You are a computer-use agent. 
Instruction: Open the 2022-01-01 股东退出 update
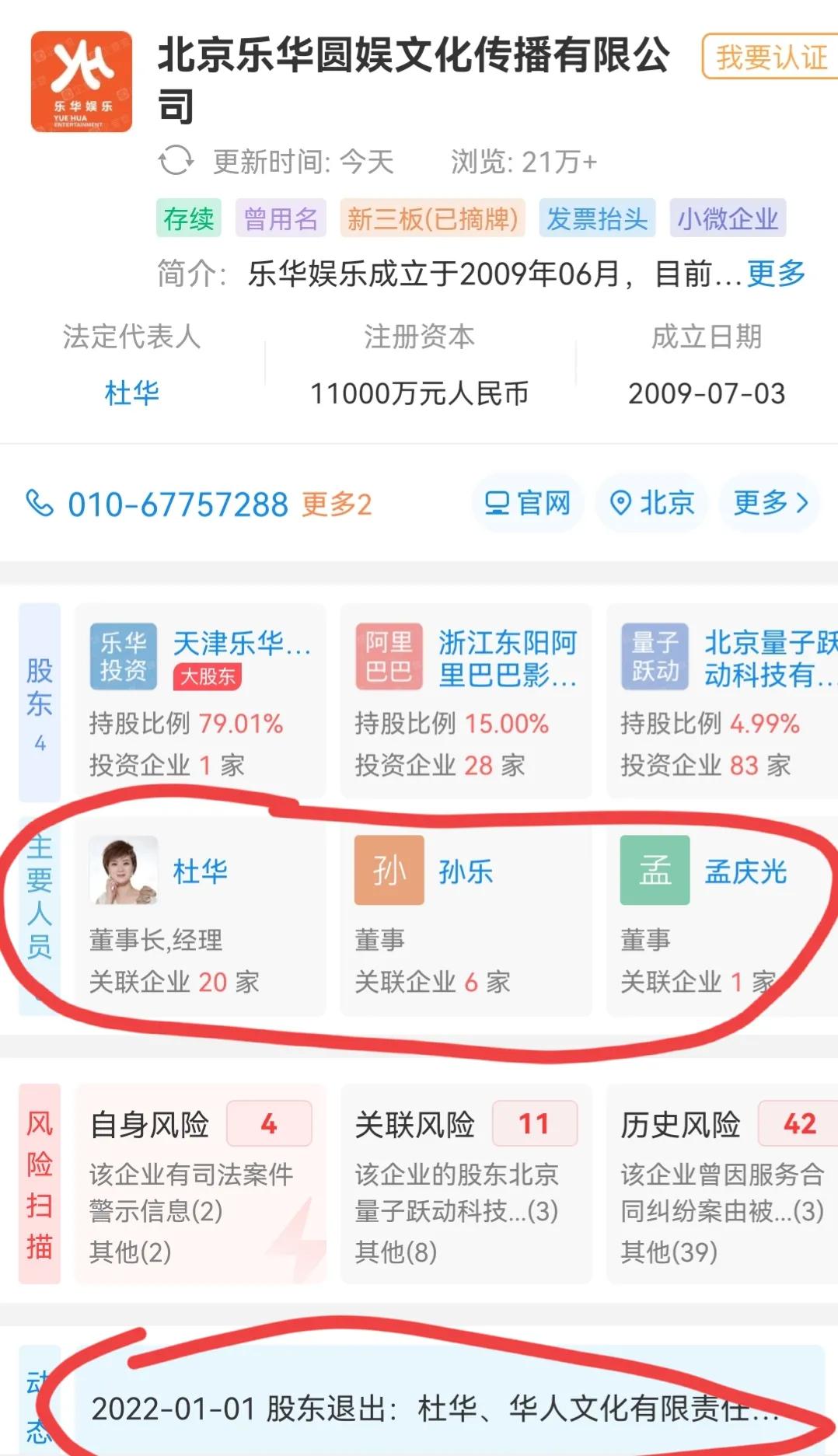435,1408
